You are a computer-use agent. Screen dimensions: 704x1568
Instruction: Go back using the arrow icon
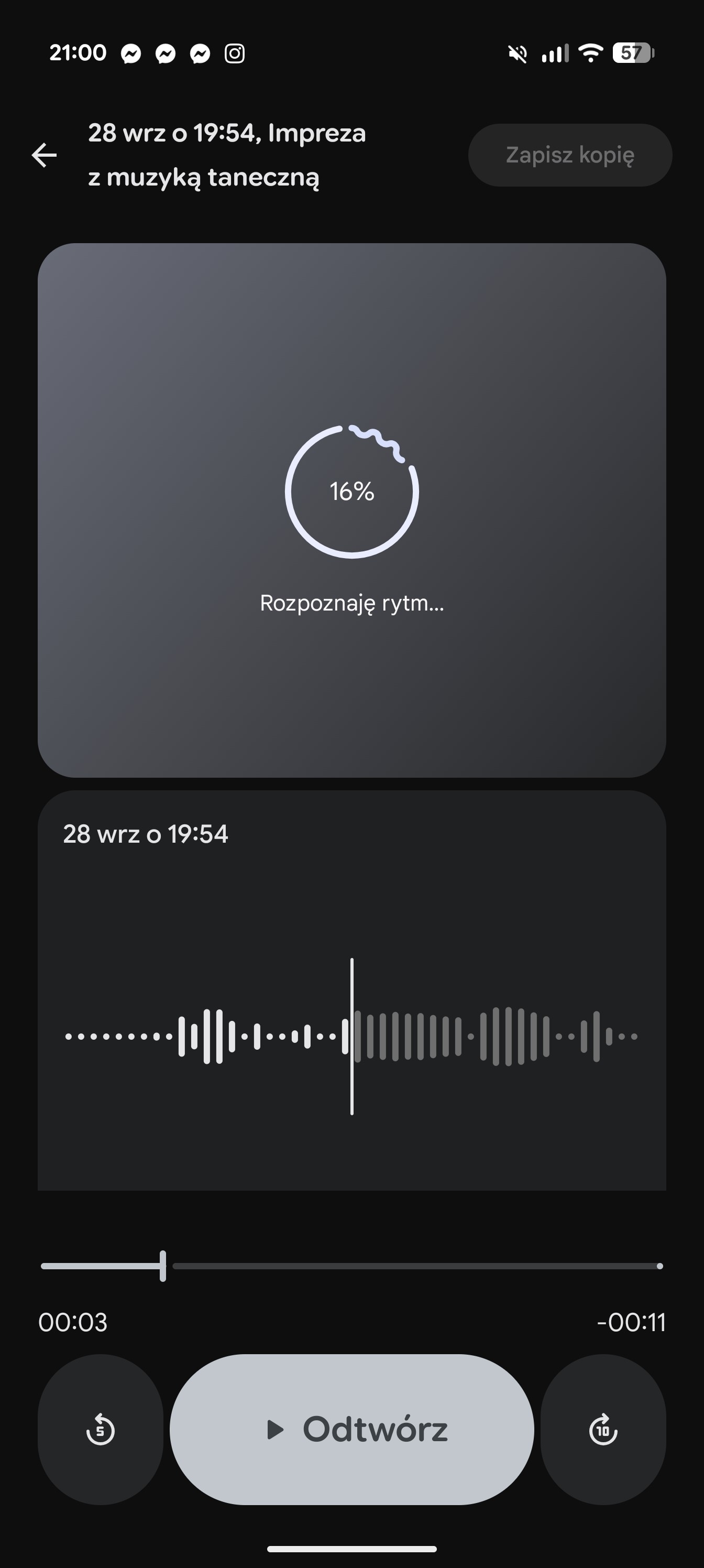(x=45, y=155)
